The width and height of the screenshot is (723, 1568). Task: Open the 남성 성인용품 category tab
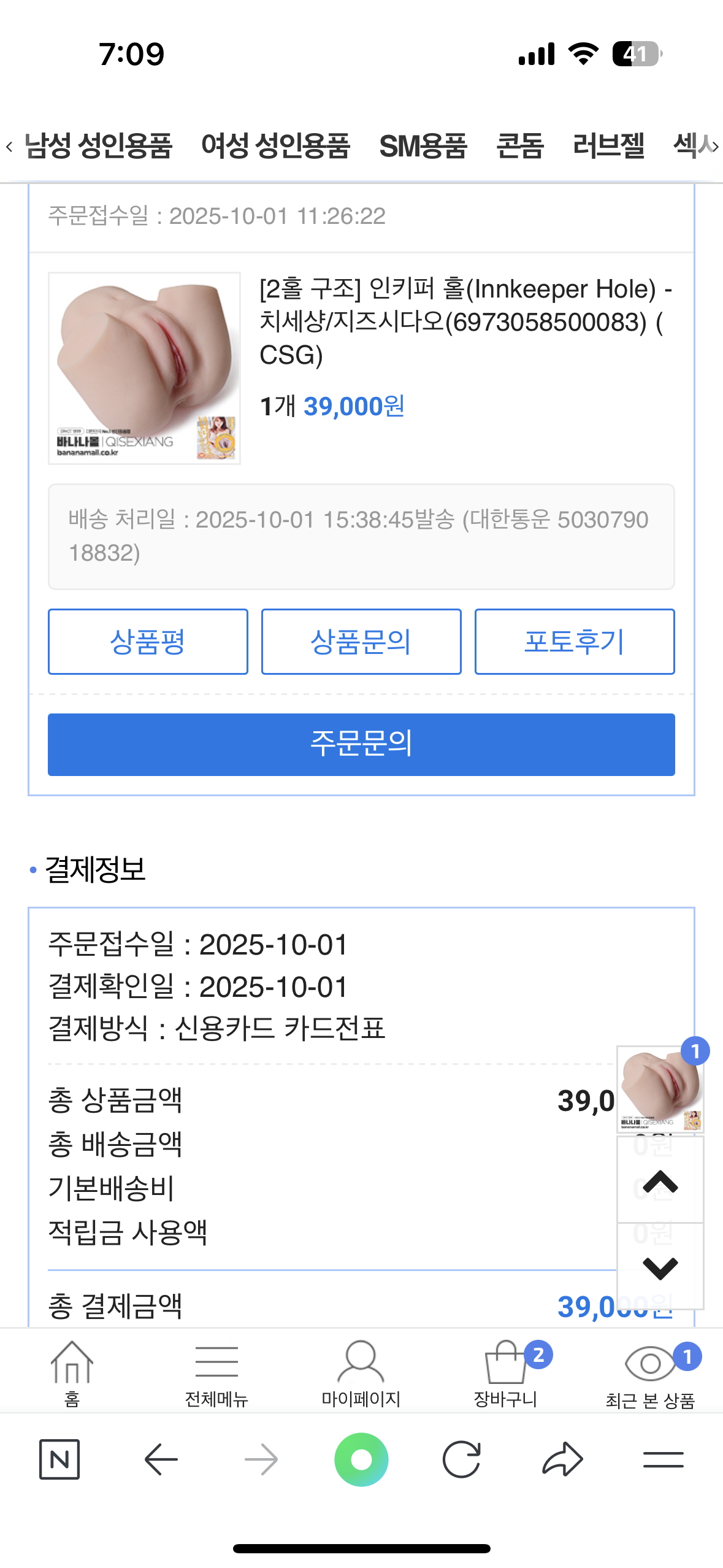98,146
